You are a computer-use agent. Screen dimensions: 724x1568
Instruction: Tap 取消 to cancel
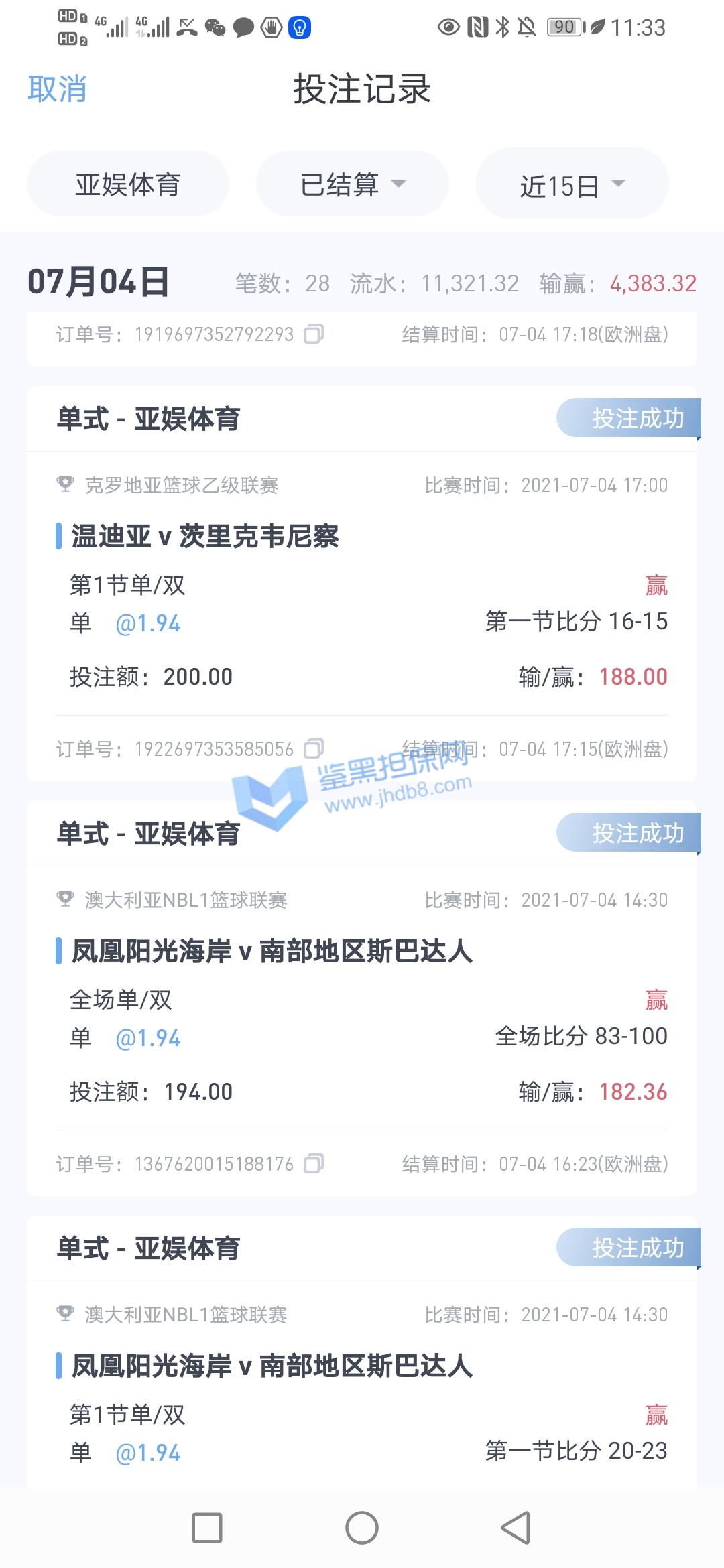tap(57, 88)
